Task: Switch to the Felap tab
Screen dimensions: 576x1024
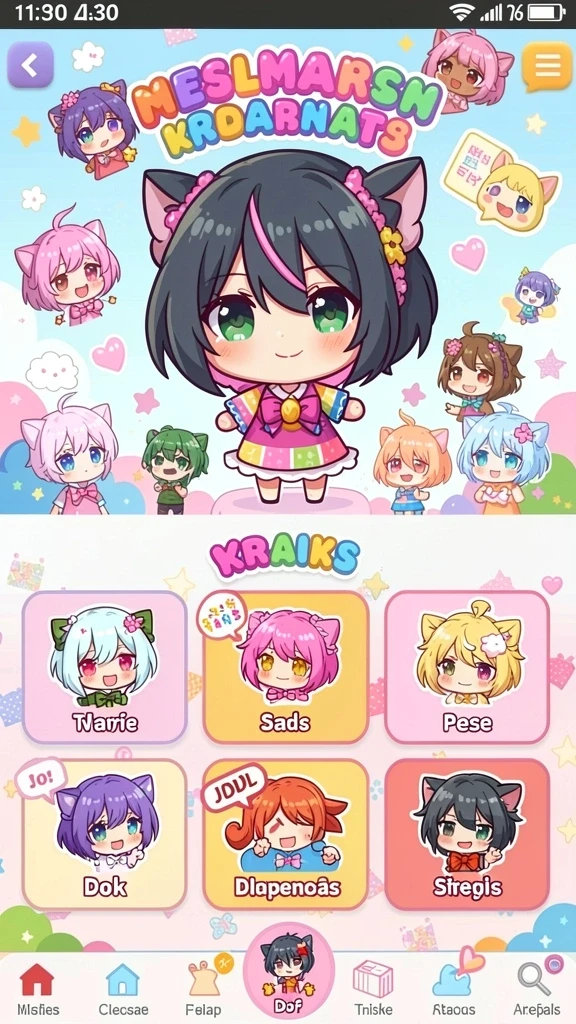Action: [204, 988]
